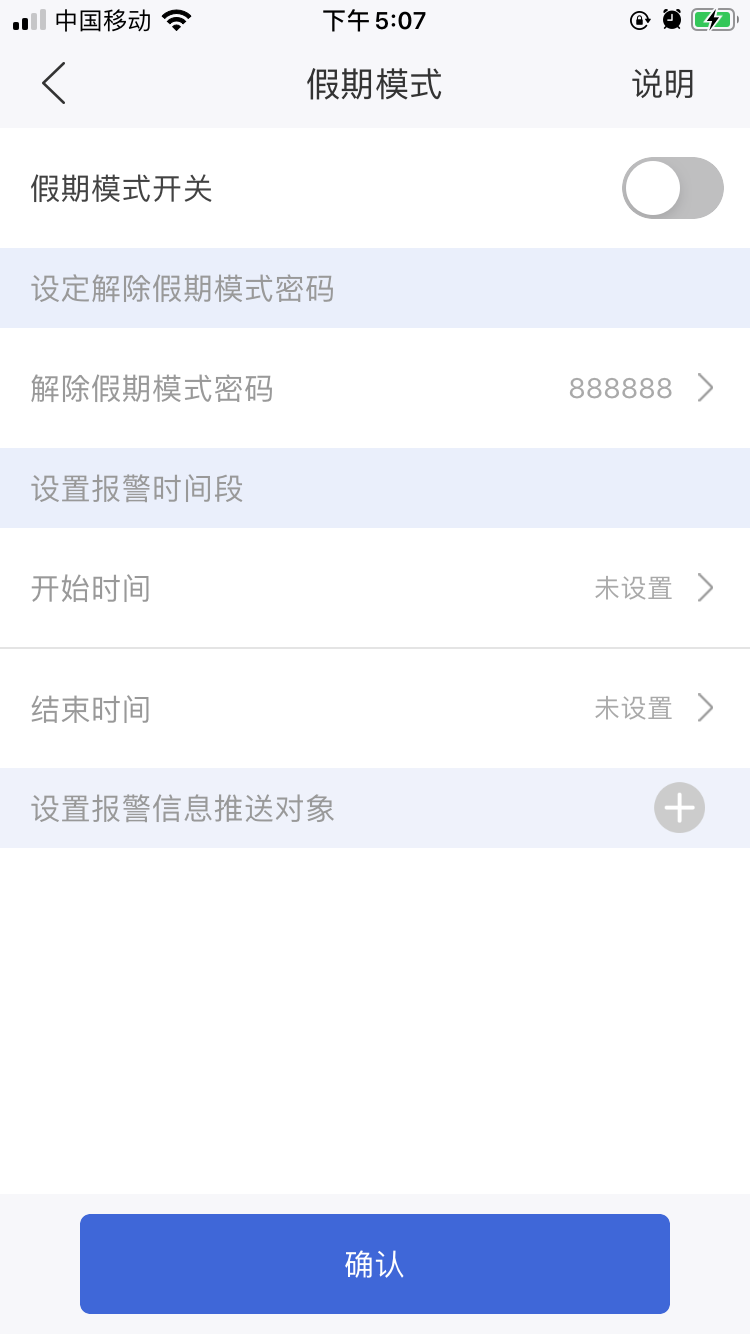Tap the 确认 confirm button
The height and width of the screenshot is (1334, 750).
tap(375, 1264)
